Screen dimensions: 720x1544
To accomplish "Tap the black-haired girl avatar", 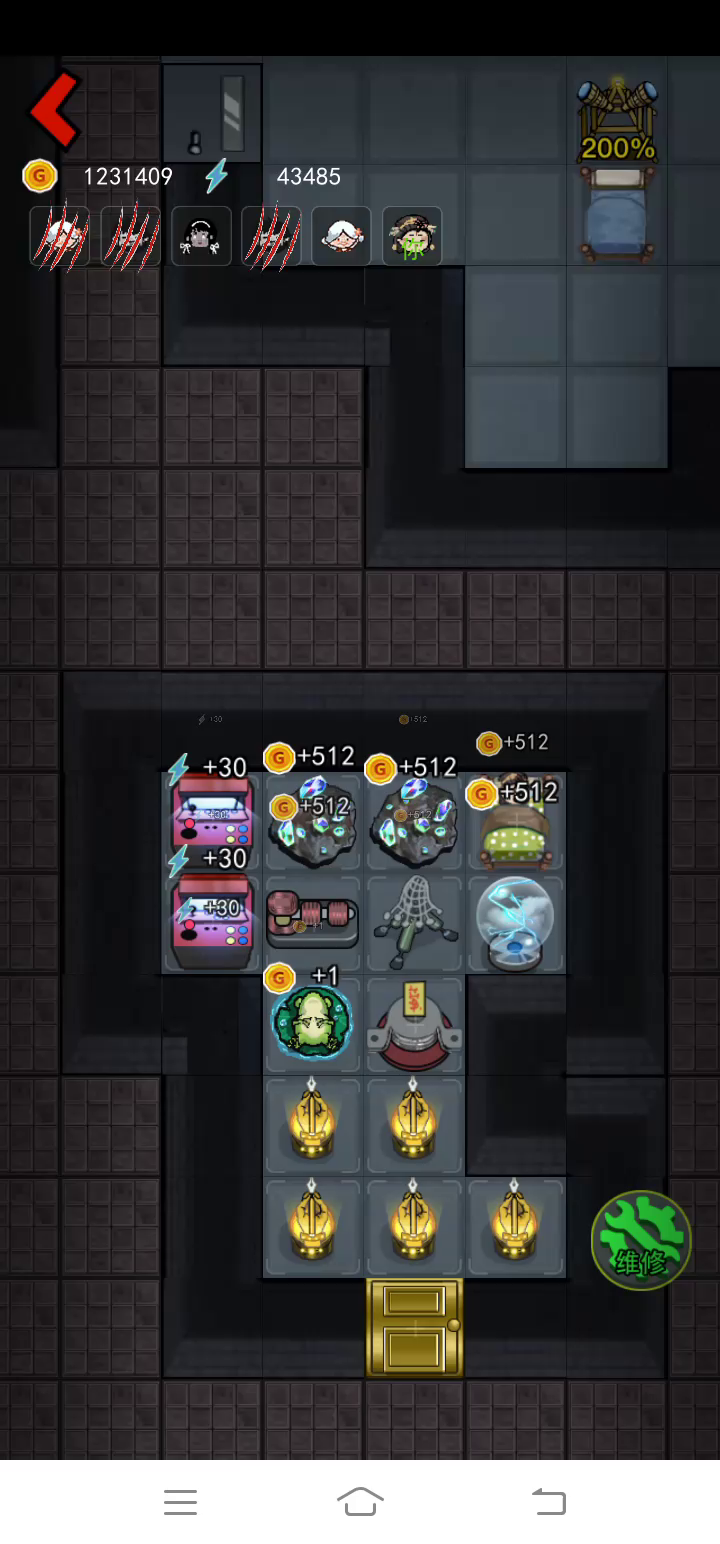I will point(201,236).
